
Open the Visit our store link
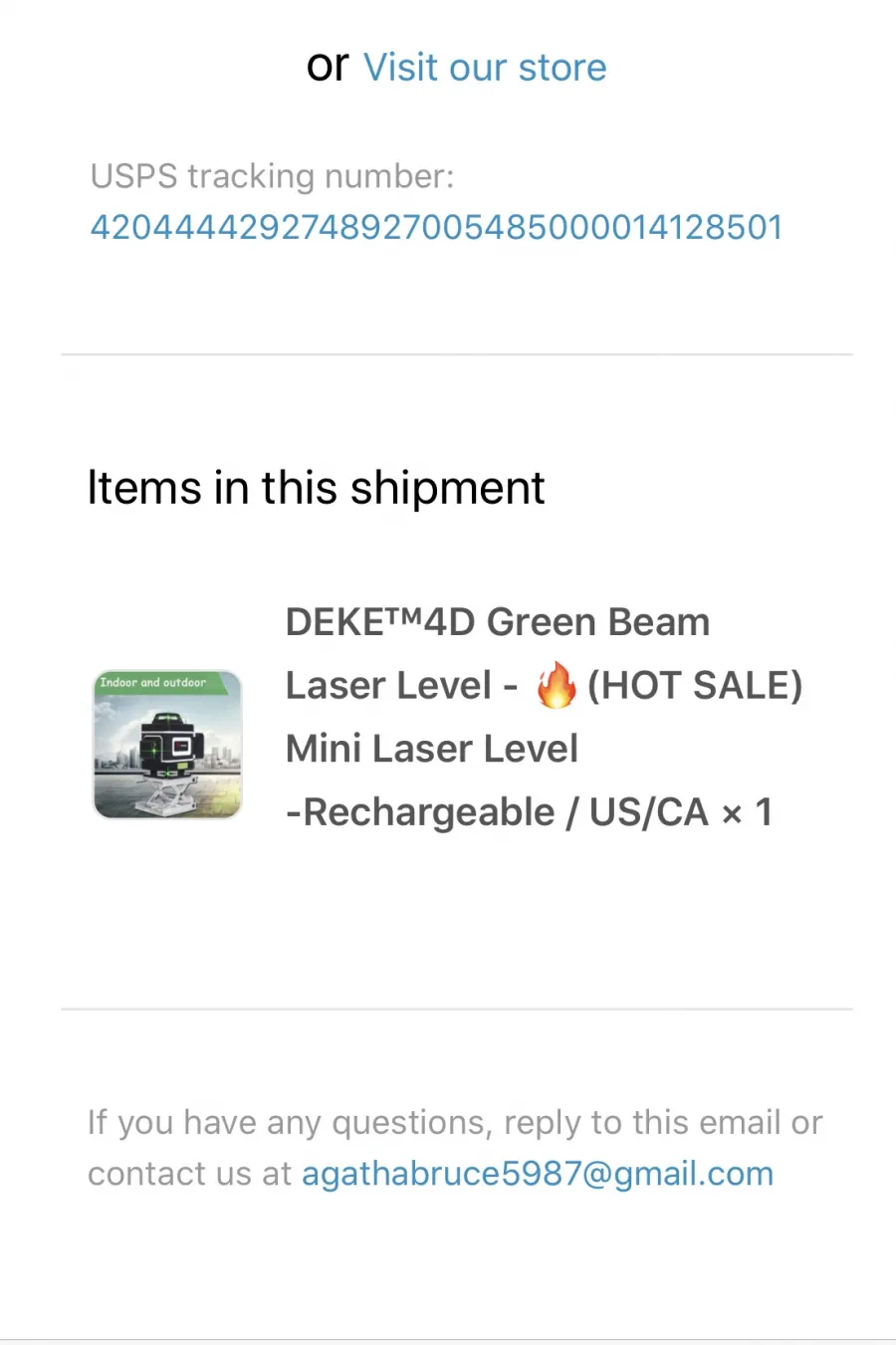[x=485, y=68]
